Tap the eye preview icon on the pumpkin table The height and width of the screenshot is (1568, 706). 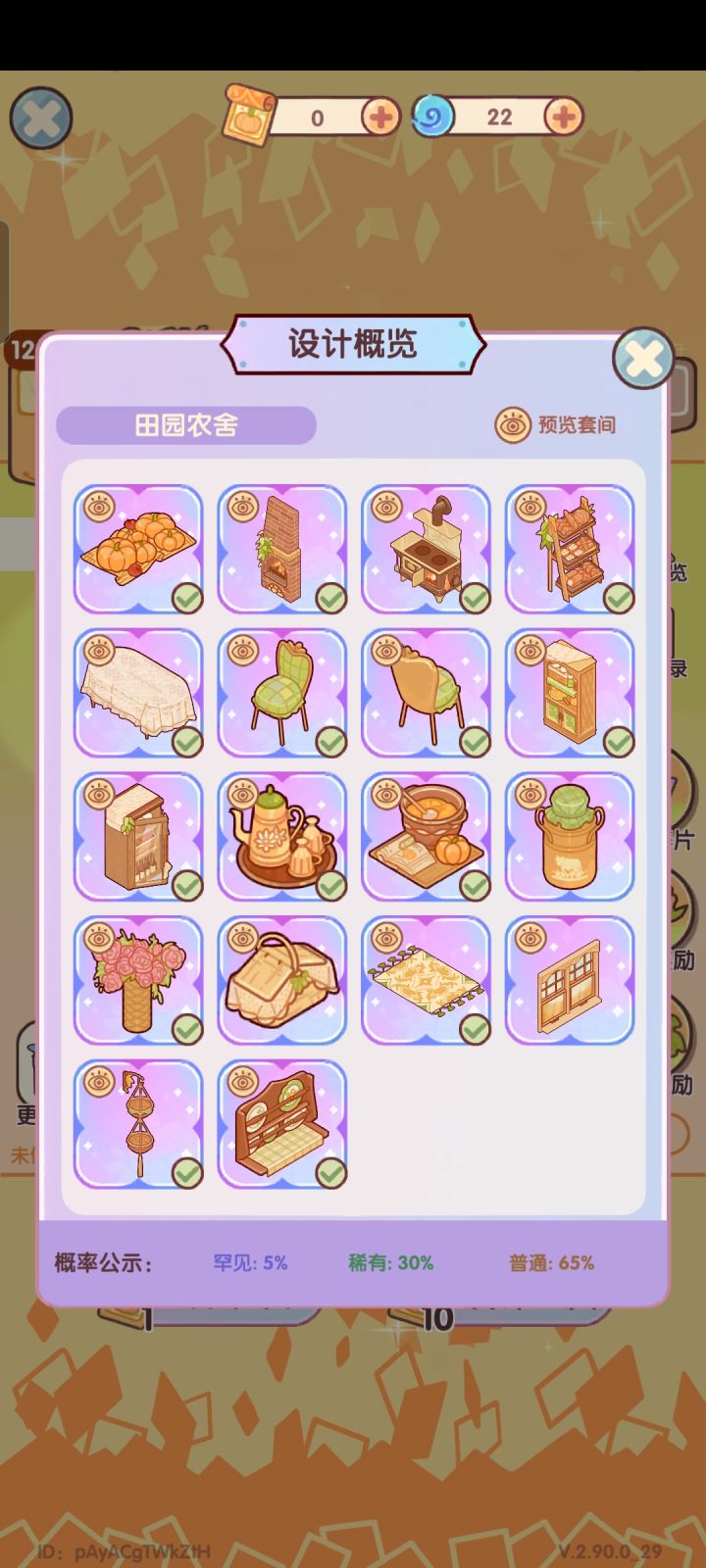pyautogui.click(x=99, y=506)
